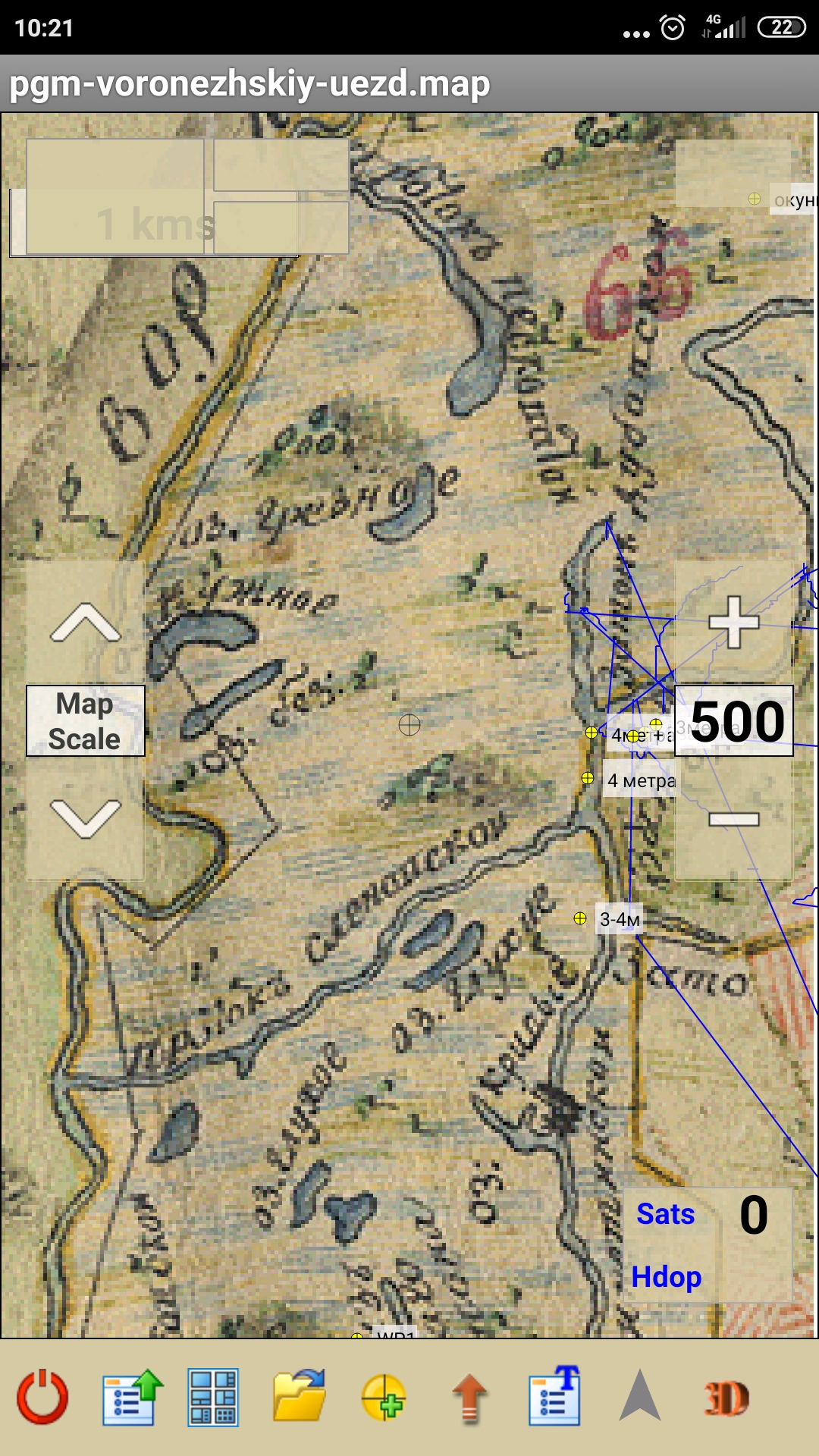This screenshot has height=1456, width=819.
Task: Decrease map scale with down chevron
Action: pyautogui.click(x=85, y=819)
